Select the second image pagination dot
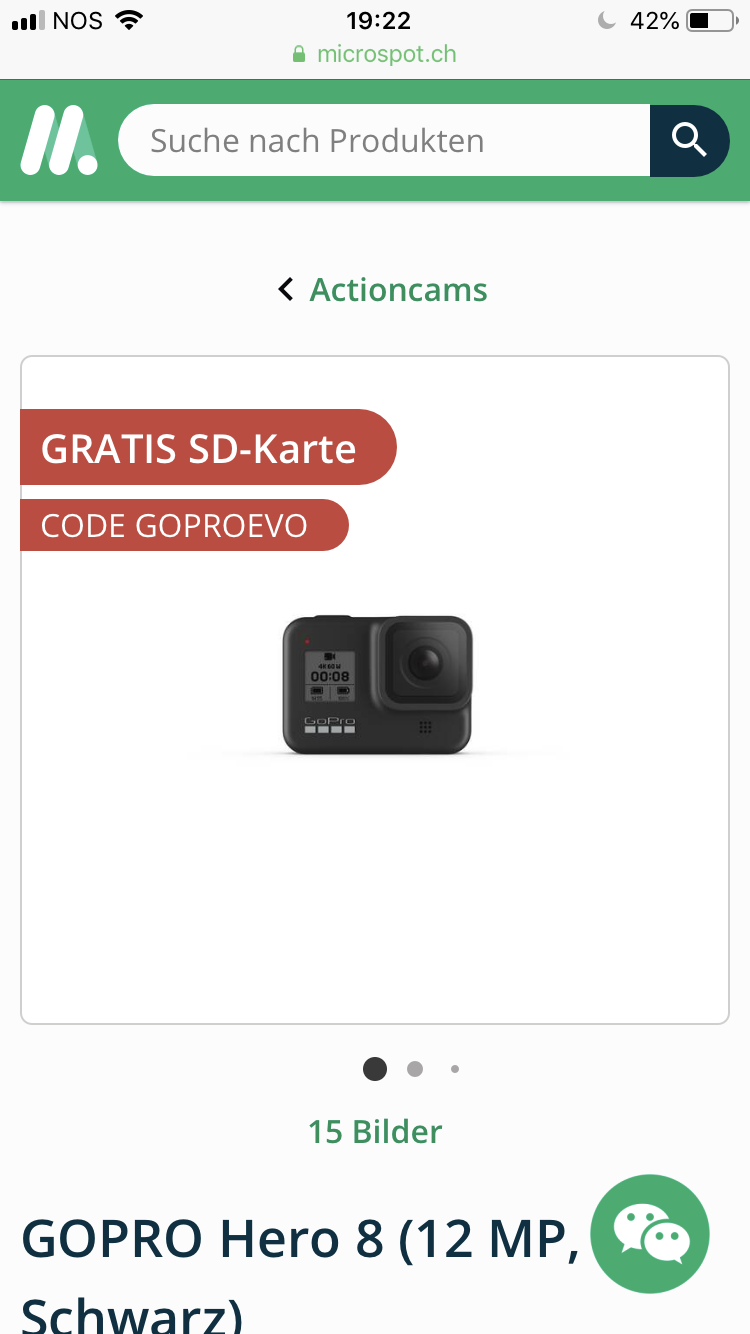750x1334 pixels. (x=415, y=1069)
